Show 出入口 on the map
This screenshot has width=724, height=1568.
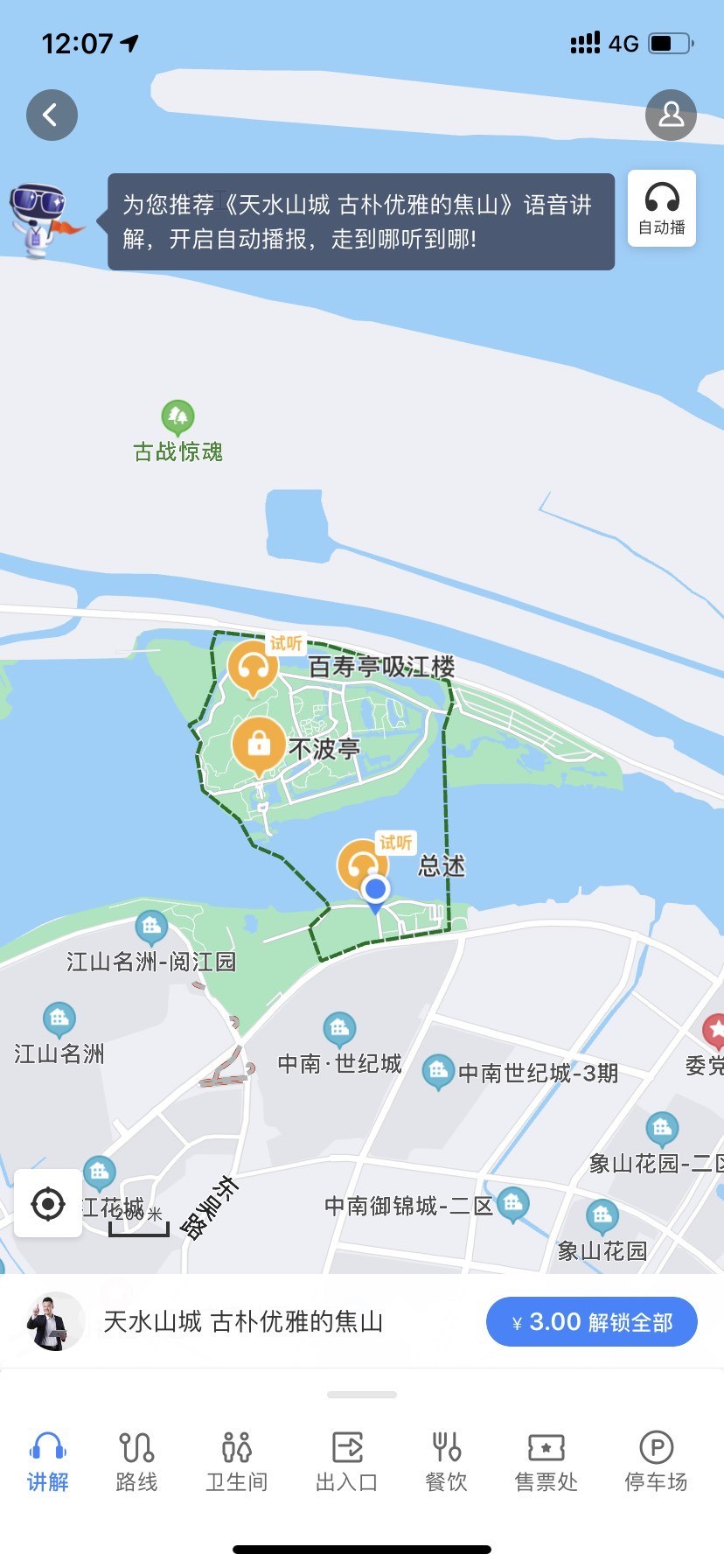347,1462
